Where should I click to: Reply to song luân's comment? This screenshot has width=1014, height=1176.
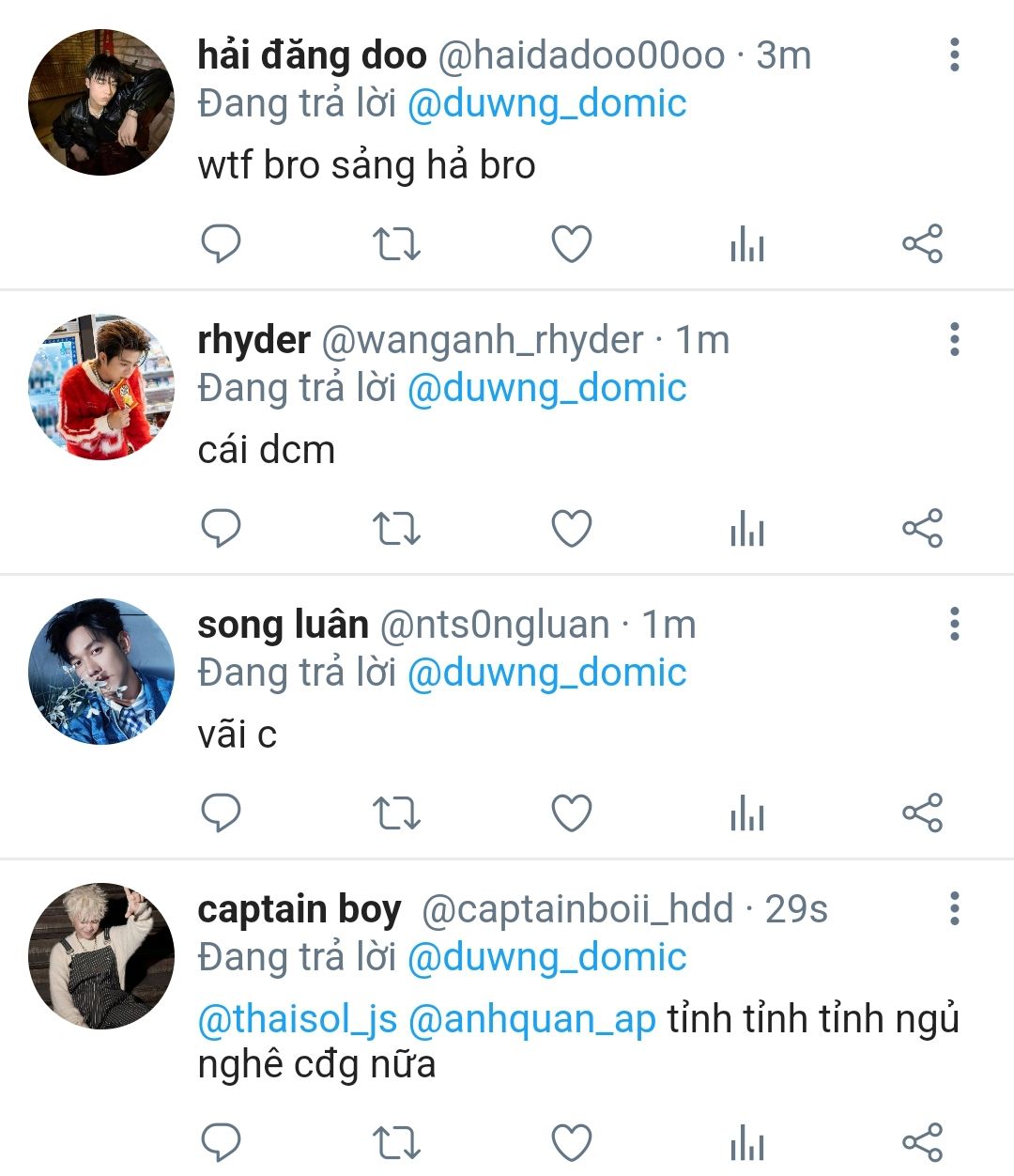click(222, 813)
